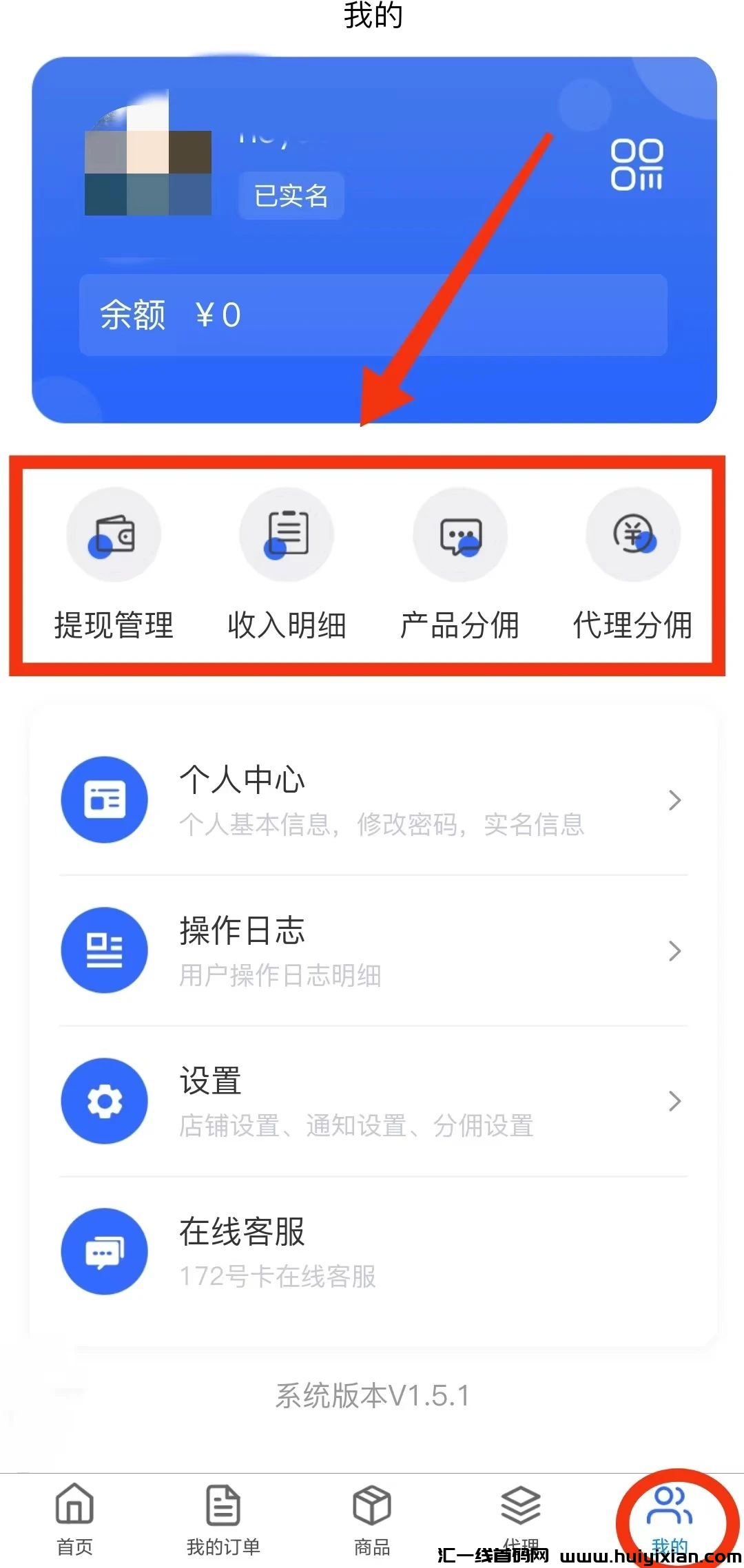
Task: Open the QR code icon
Action: pyautogui.click(x=637, y=165)
